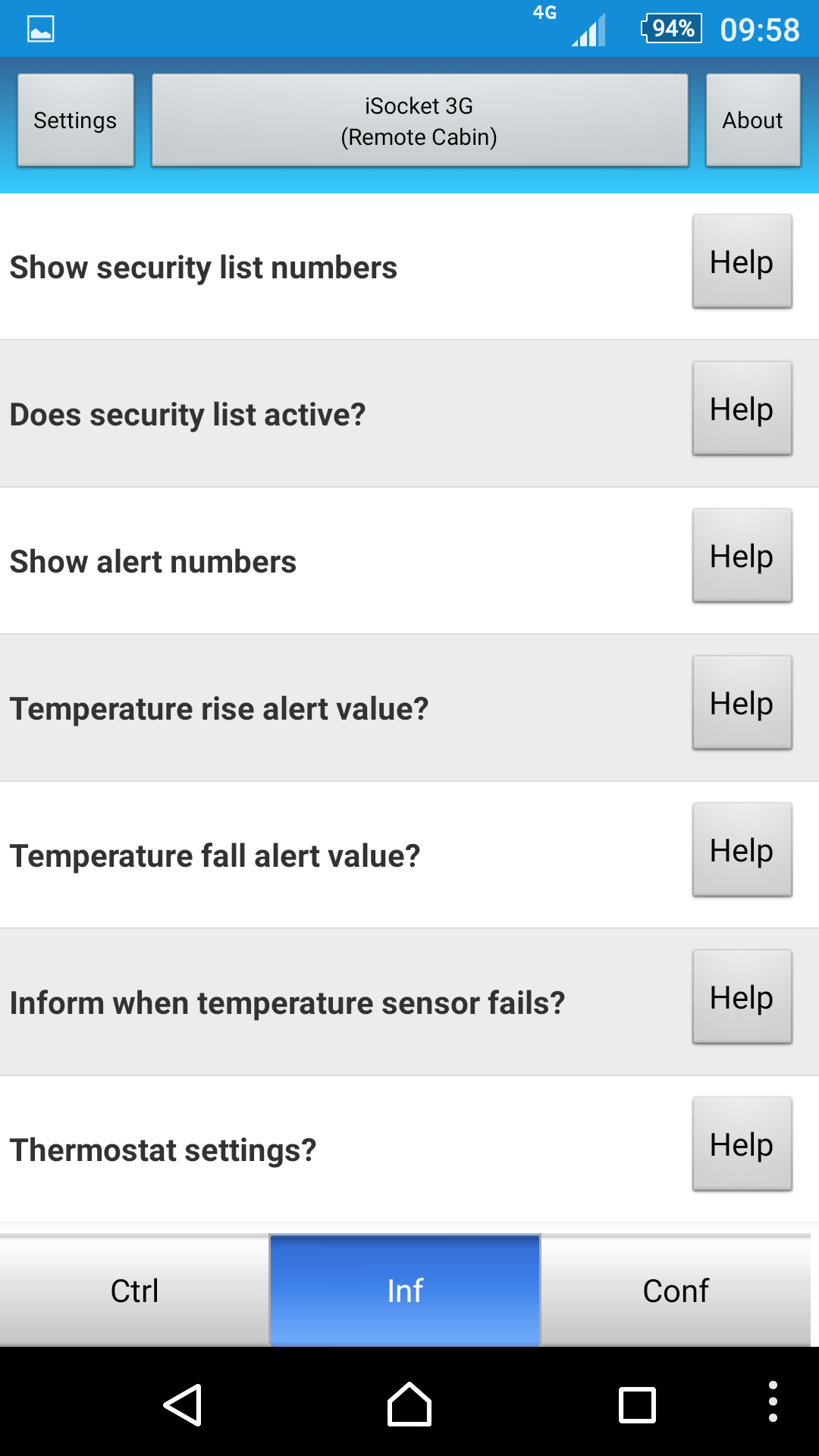Tap the battery indicator showing 94%
The image size is (819, 1456).
click(671, 28)
